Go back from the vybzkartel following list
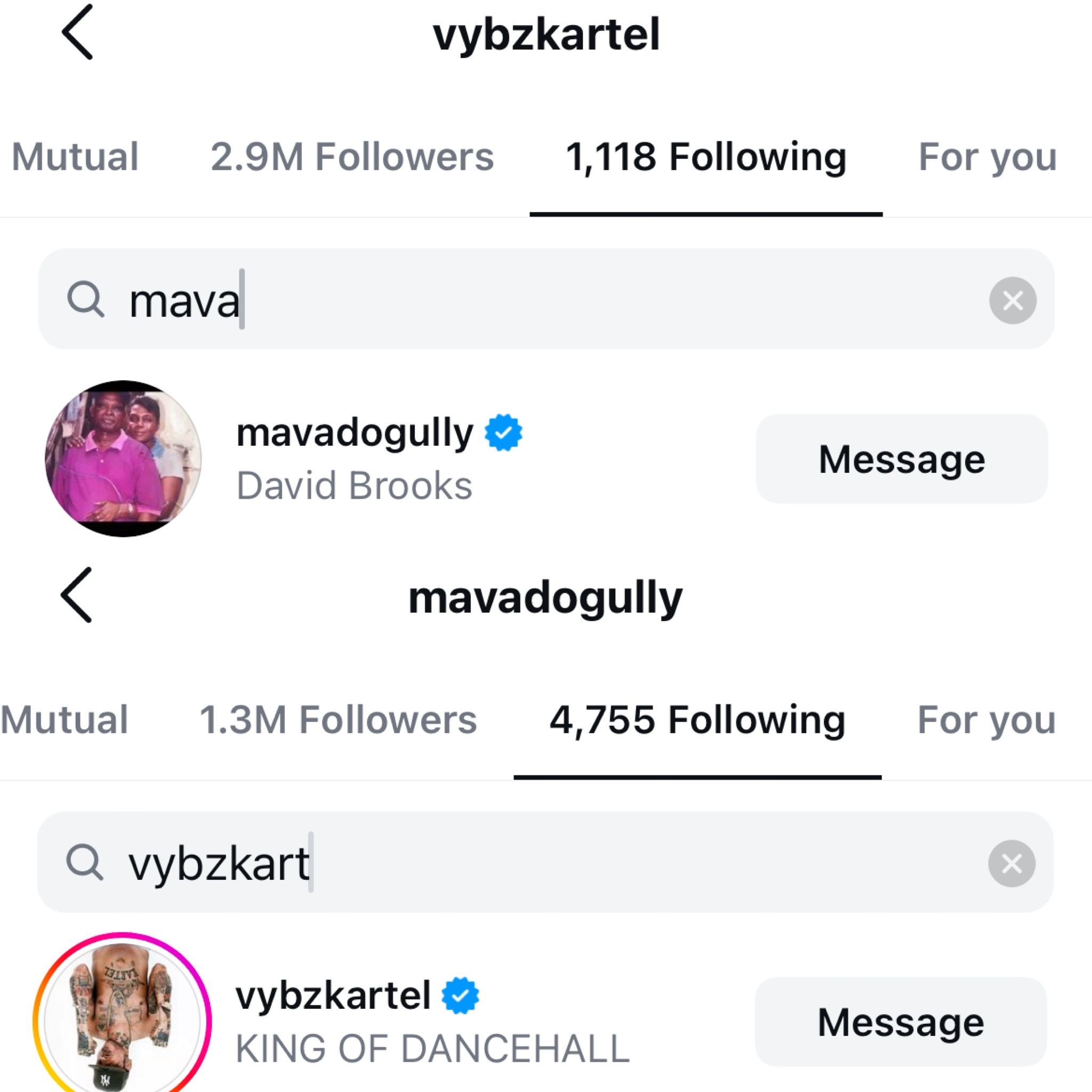The height and width of the screenshot is (1092, 1092). (x=77, y=32)
